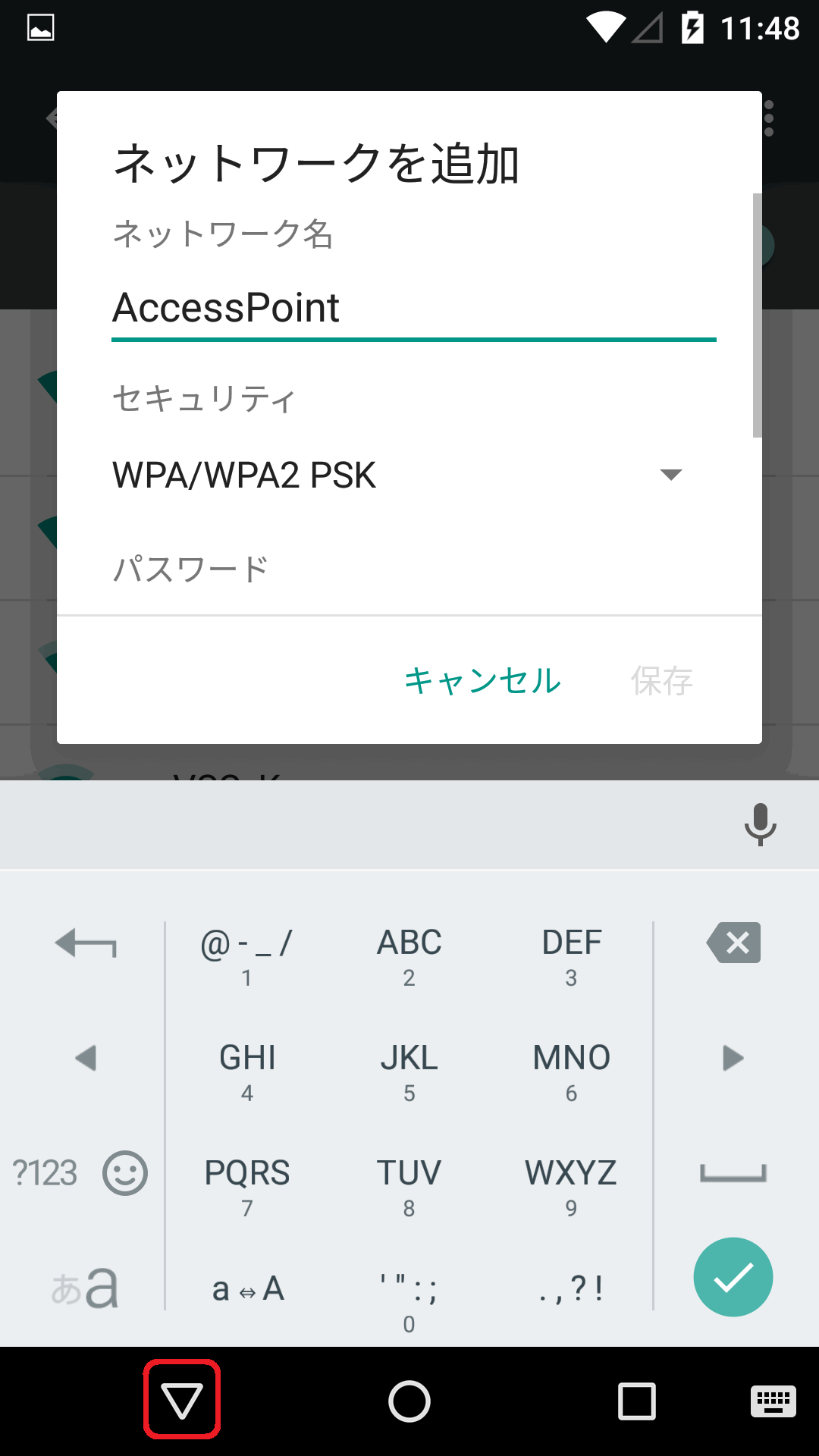Tap the network name field showing AccessPoint
Viewport: 819px width, 1456px height.
pyautogui.click(x=413, y=309)
